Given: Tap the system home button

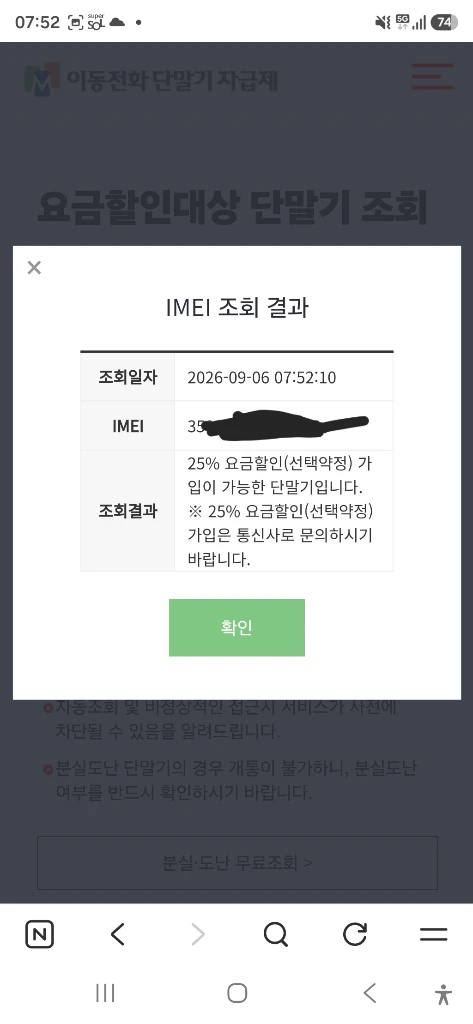Looking at the screenshot, I should coord(236,993).
